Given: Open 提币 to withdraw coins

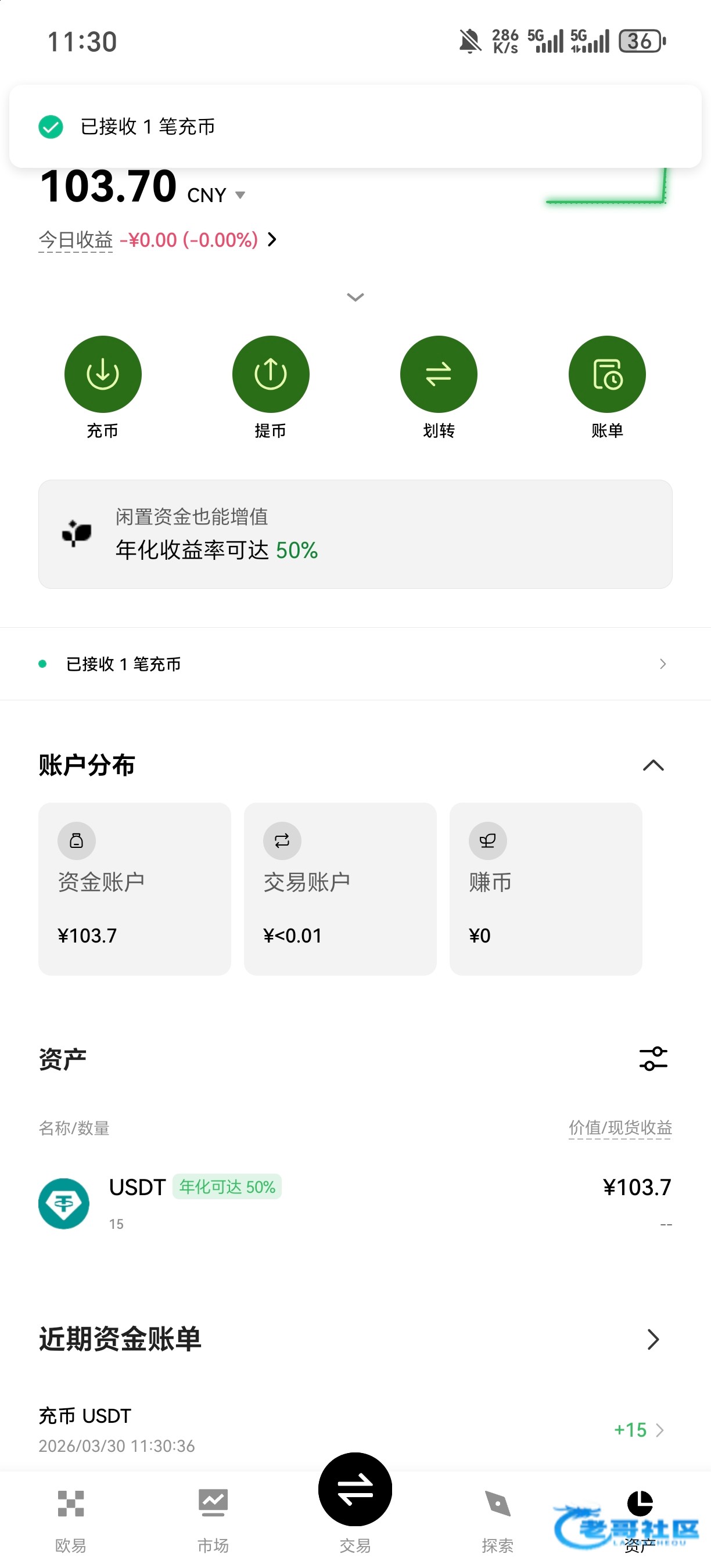Looking at the screenshot, I should point(271,375).
